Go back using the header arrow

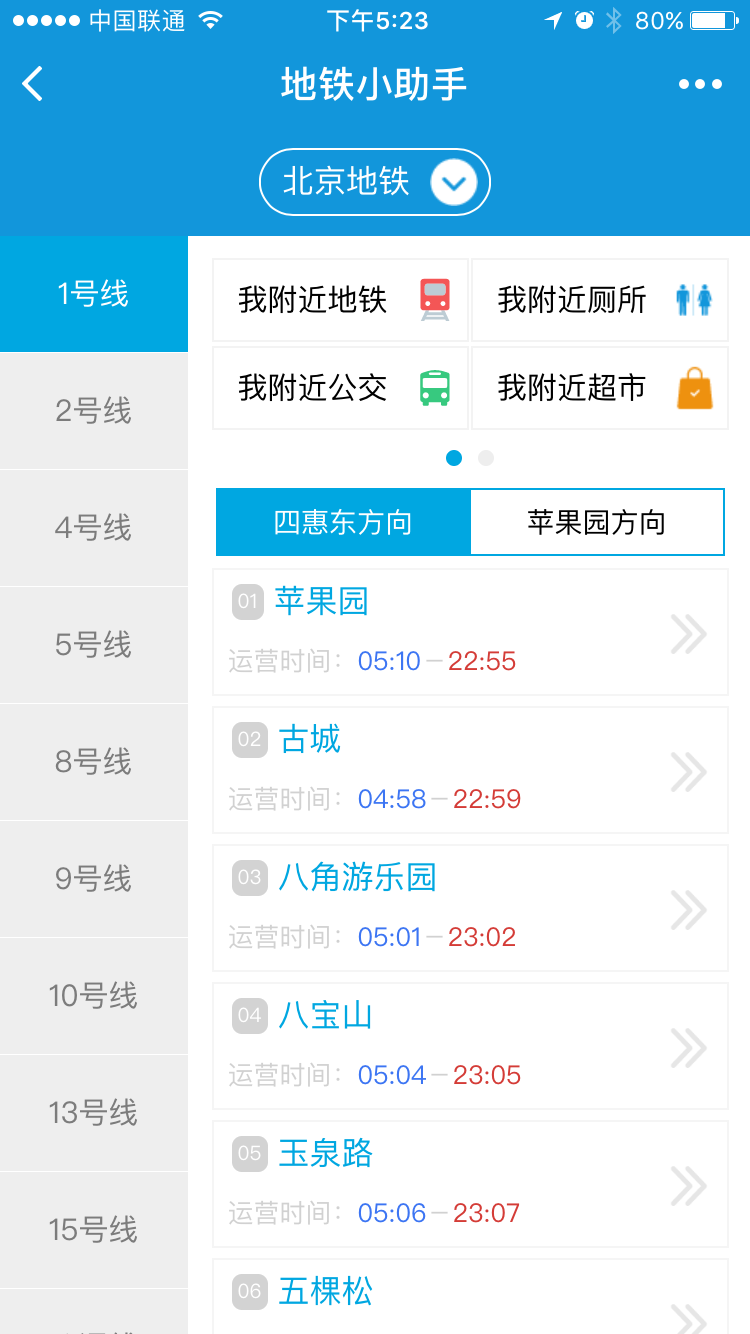coord(33,84)
